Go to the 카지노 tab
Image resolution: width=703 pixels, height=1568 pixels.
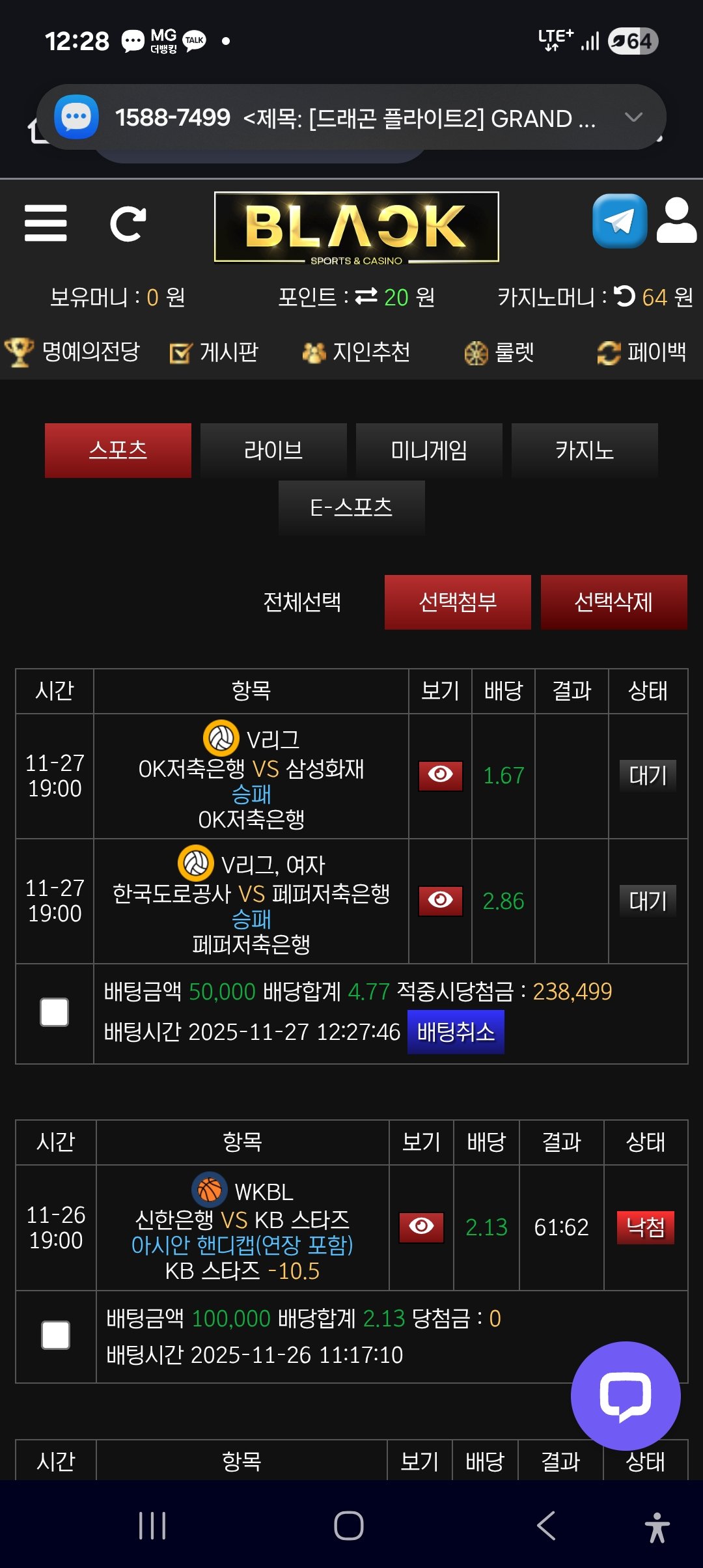pyautogui.click(x=585, y=451)
